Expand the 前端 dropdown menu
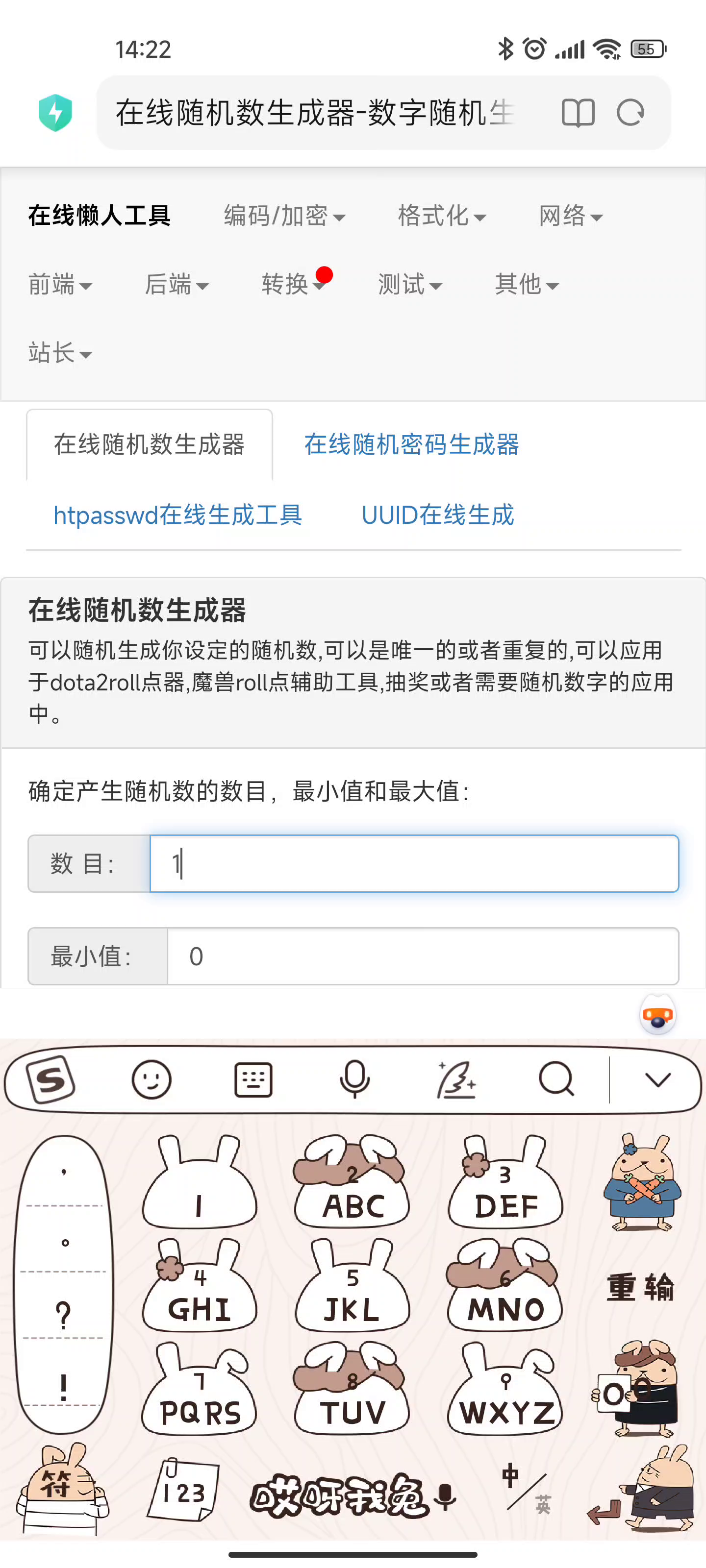Screen dimensions: 706x1568 pyautogui.click(x=60, y=284)
